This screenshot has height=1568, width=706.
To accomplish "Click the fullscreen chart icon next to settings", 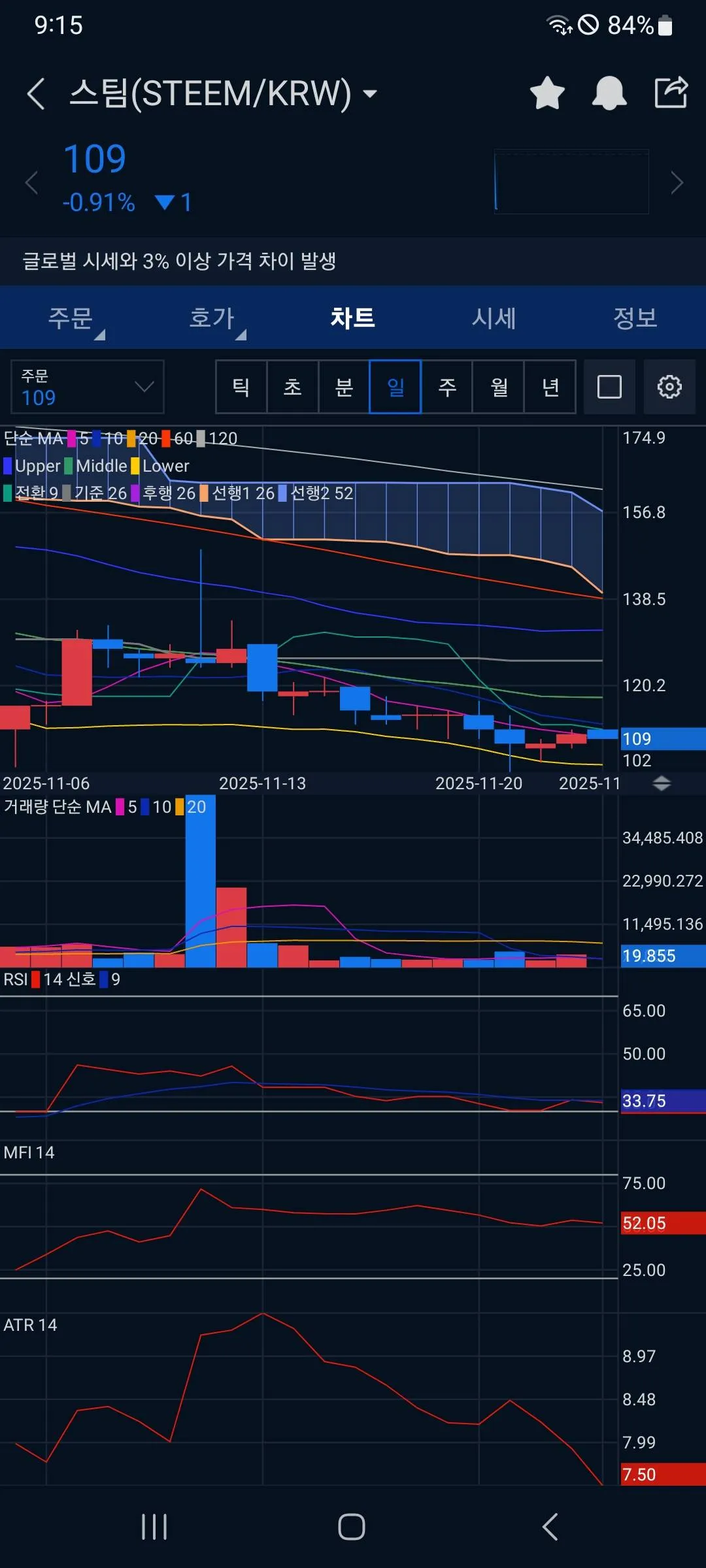I will 609,387.
